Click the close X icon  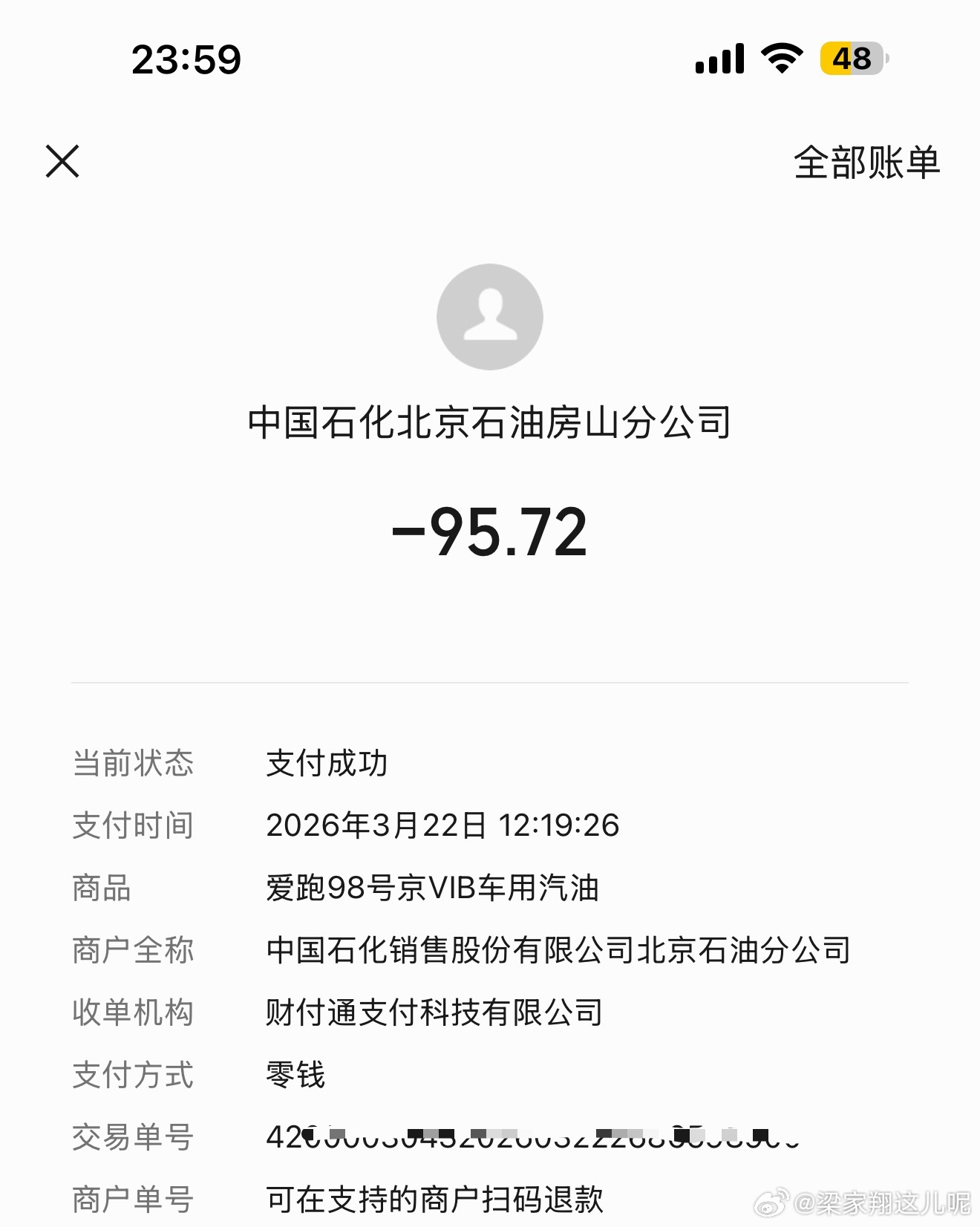click(x=64, y=162)
